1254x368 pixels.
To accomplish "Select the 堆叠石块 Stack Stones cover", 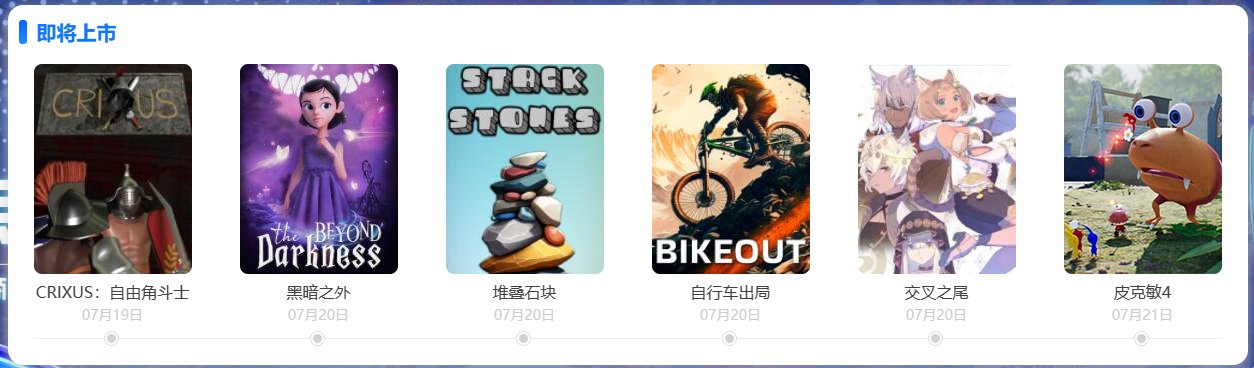I will (525, 169).
